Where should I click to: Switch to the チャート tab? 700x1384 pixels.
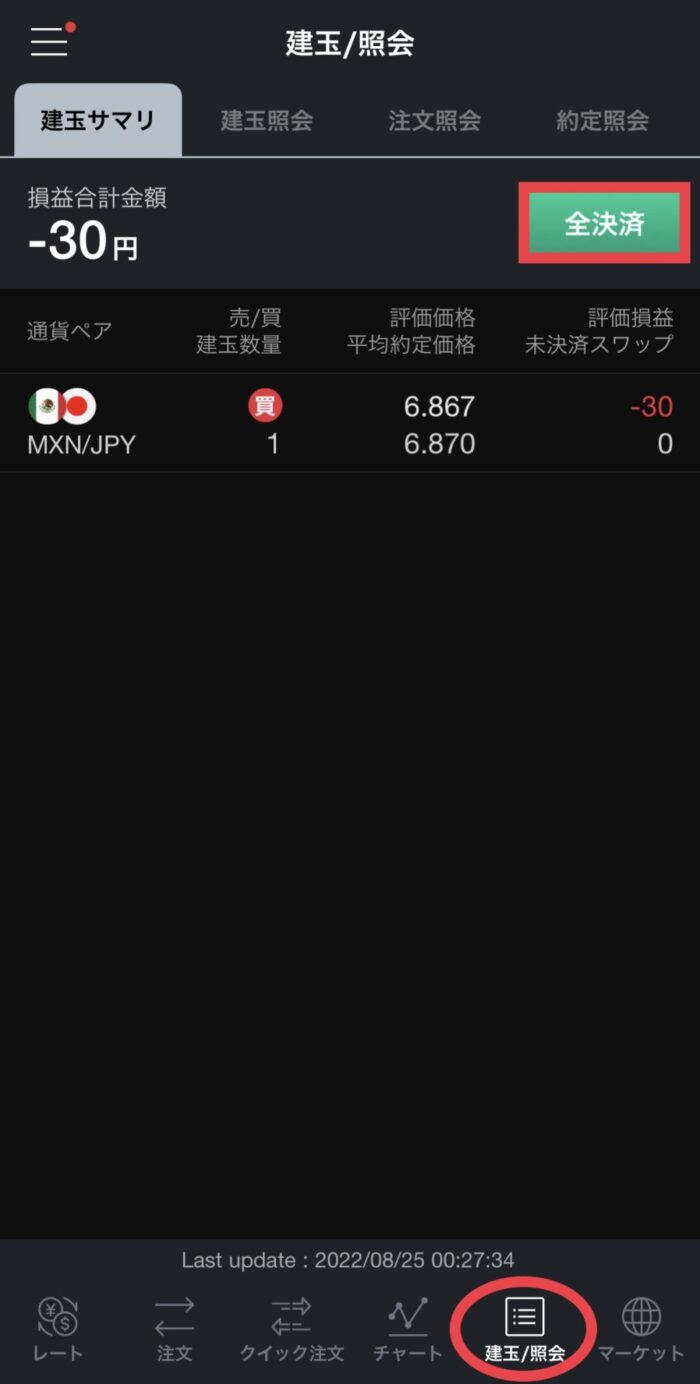[407, 1329]
